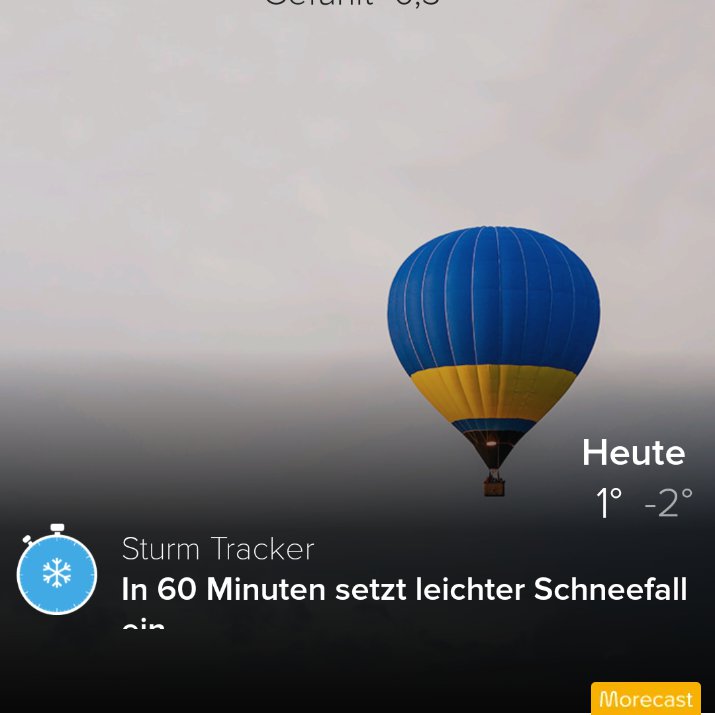
Task: Open the Heute forecast
Action: (636, 477)
